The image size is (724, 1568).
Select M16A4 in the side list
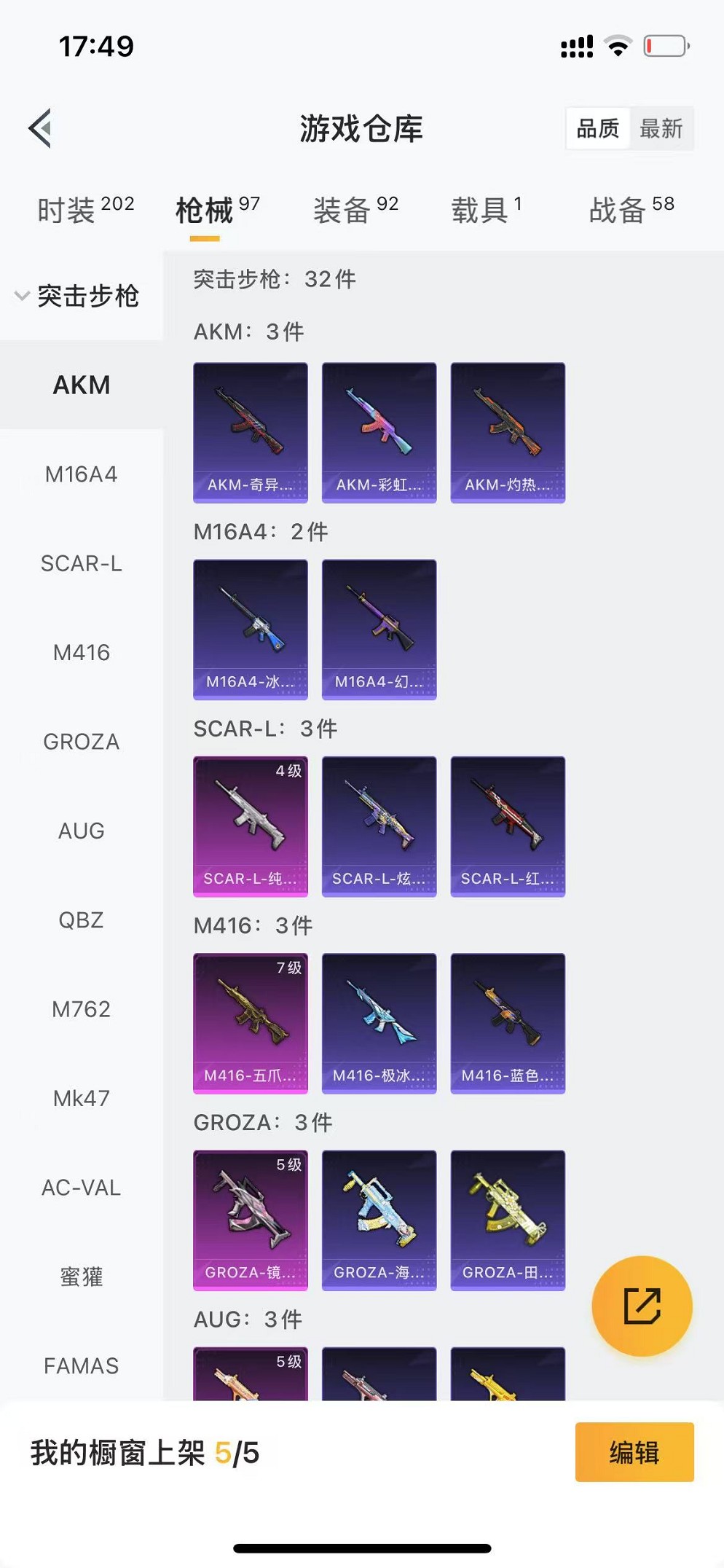coord(81,474)
